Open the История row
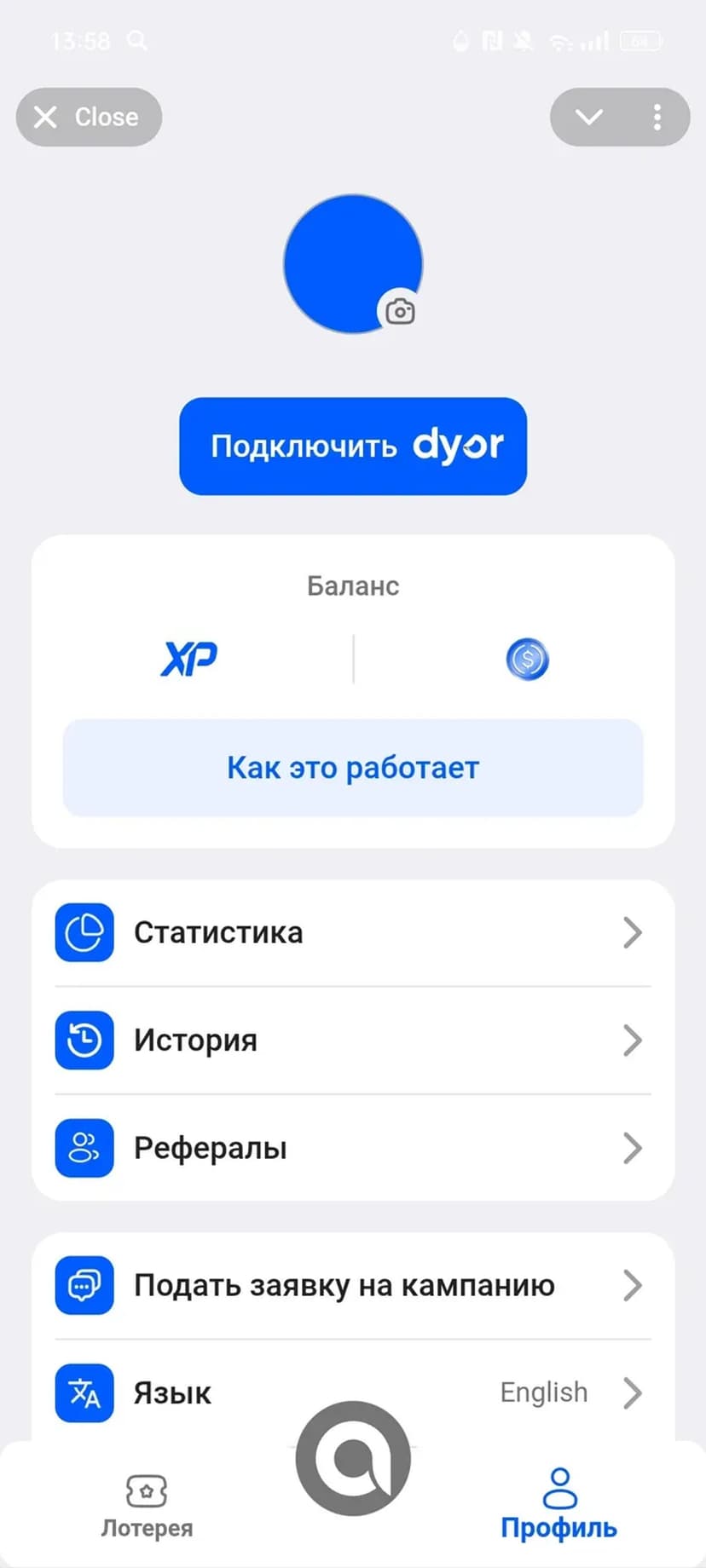The image size is (706, 1568). pyautogui.click(x=353, y=1040)
